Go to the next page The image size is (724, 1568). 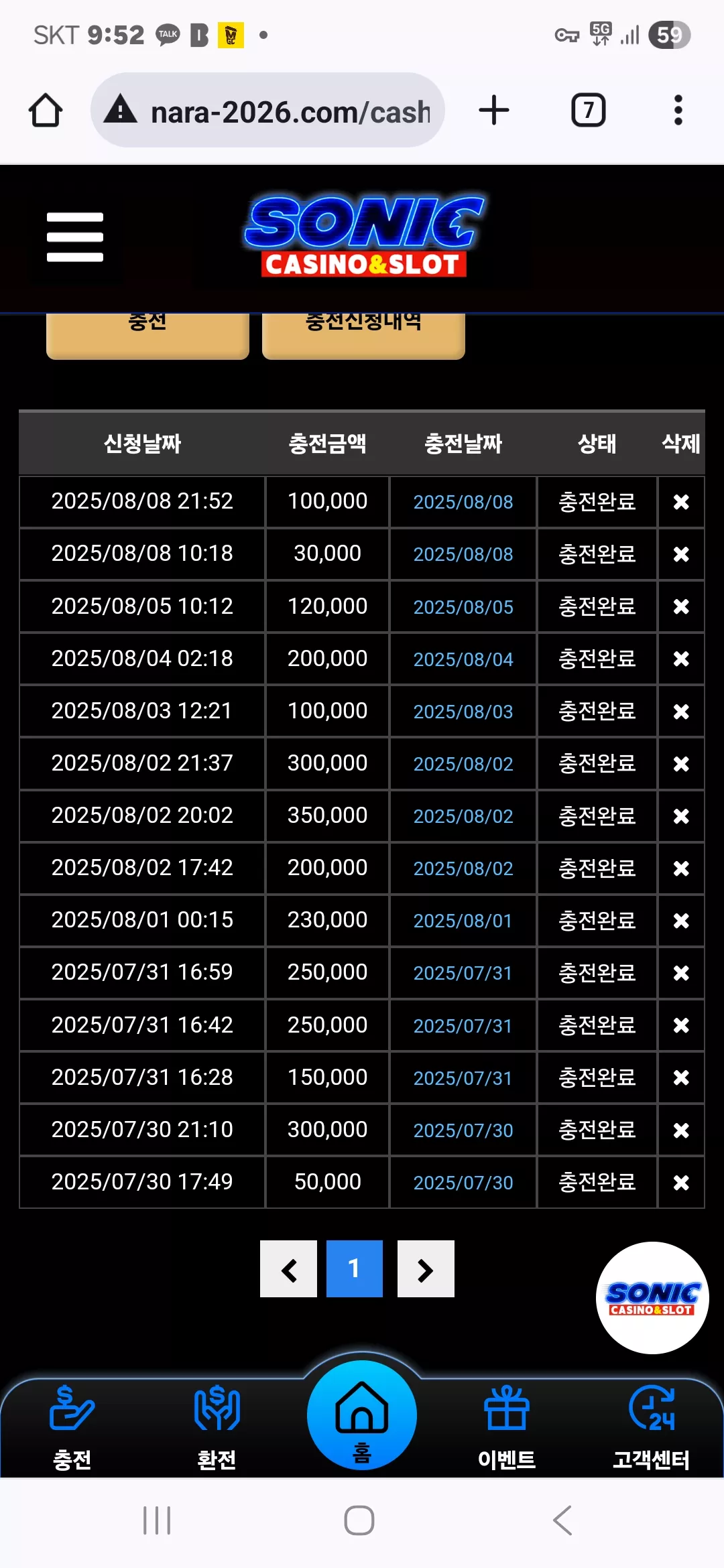pyautogui.click(x=426, y=1269)
